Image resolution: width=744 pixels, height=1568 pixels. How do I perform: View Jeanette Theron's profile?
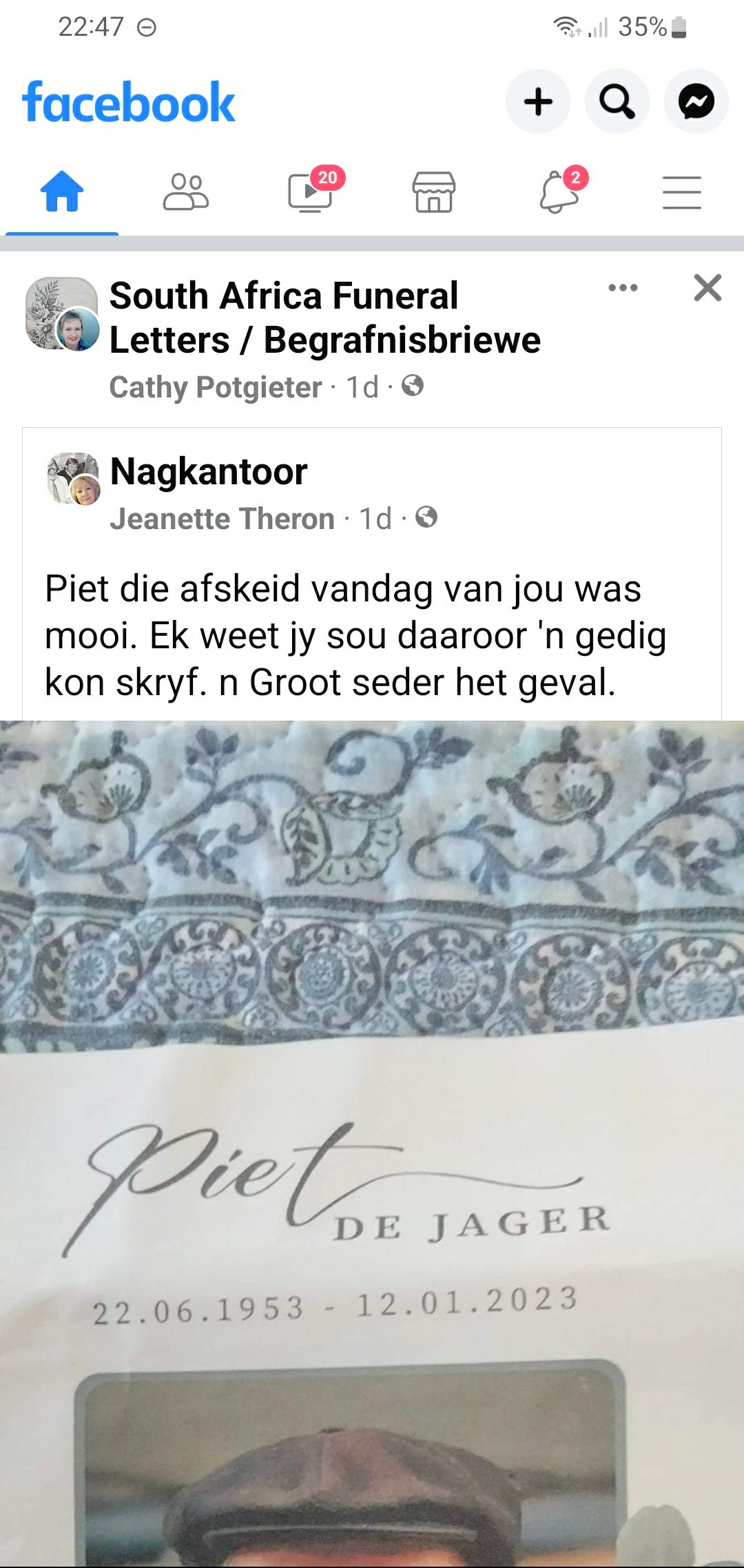222,519
